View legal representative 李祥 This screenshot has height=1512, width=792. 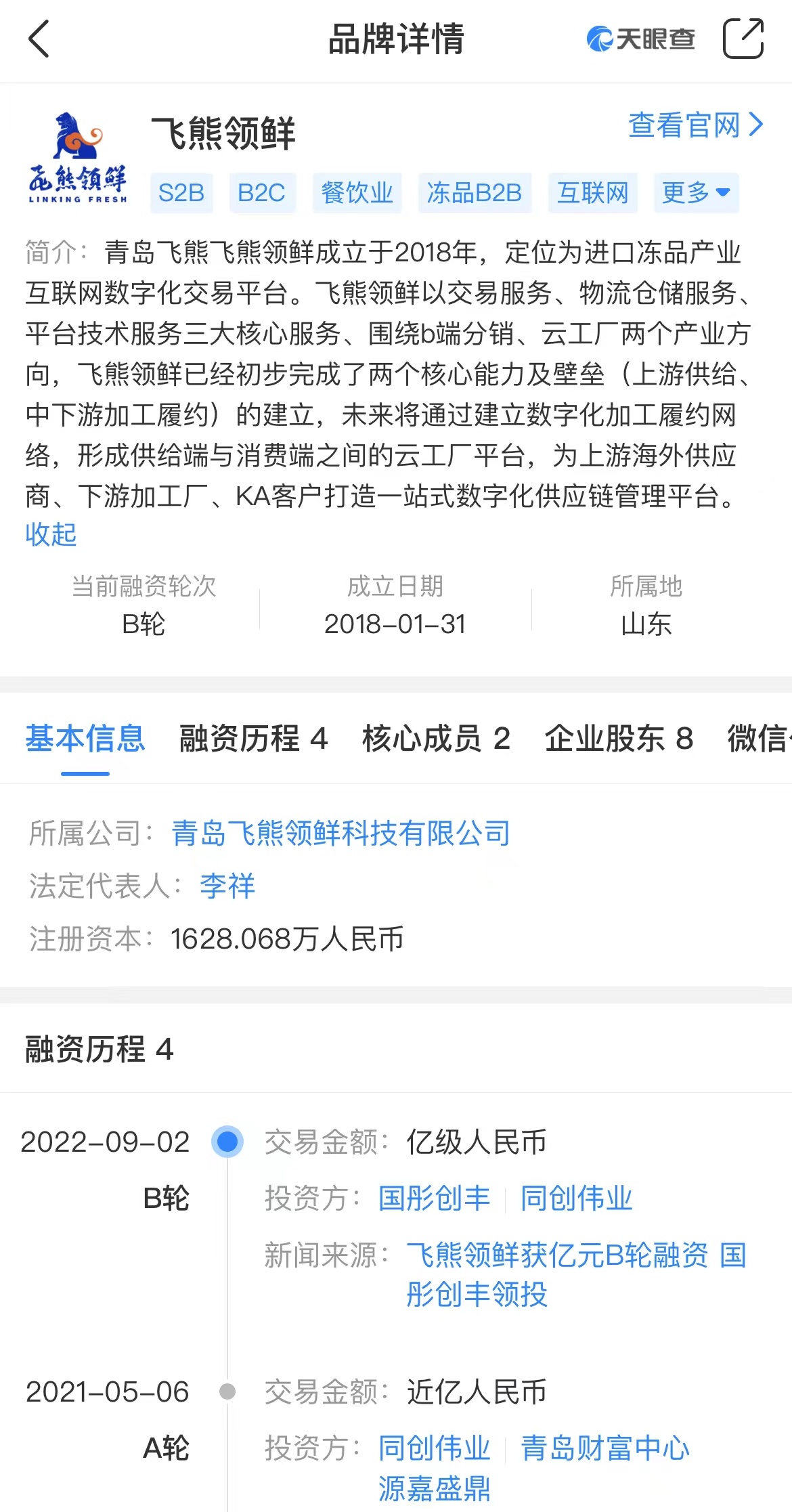[x=227, y=886]
